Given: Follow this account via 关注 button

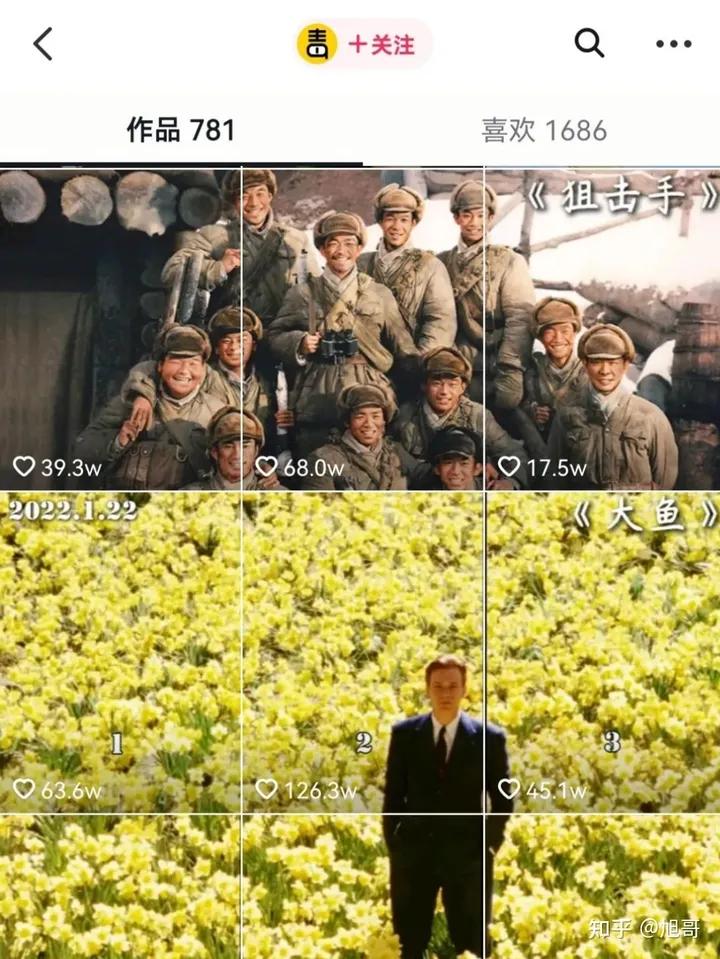Looking at the screenshot, I should click(x=381, y=44).
